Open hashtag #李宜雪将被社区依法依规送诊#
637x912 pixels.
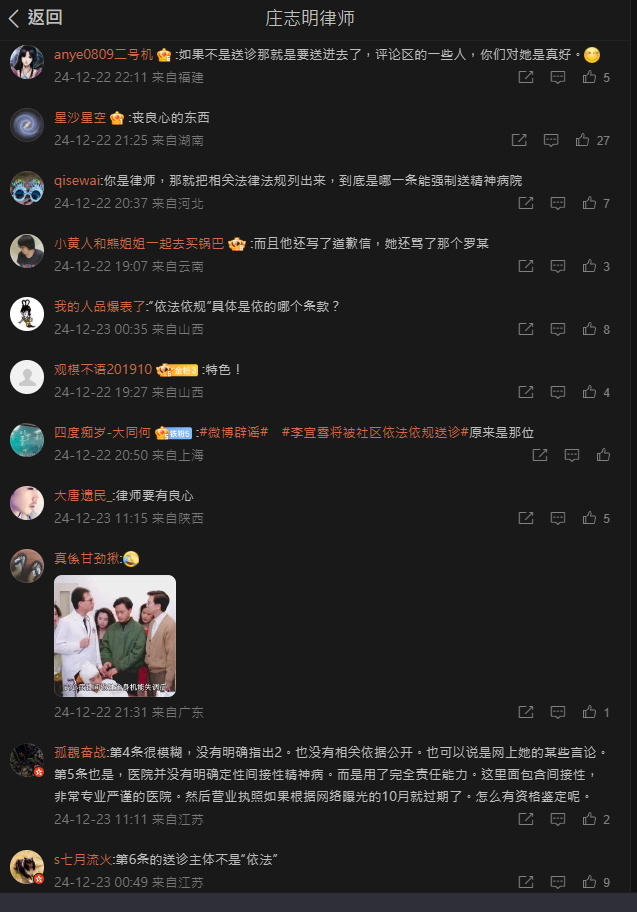click(375, 433)
